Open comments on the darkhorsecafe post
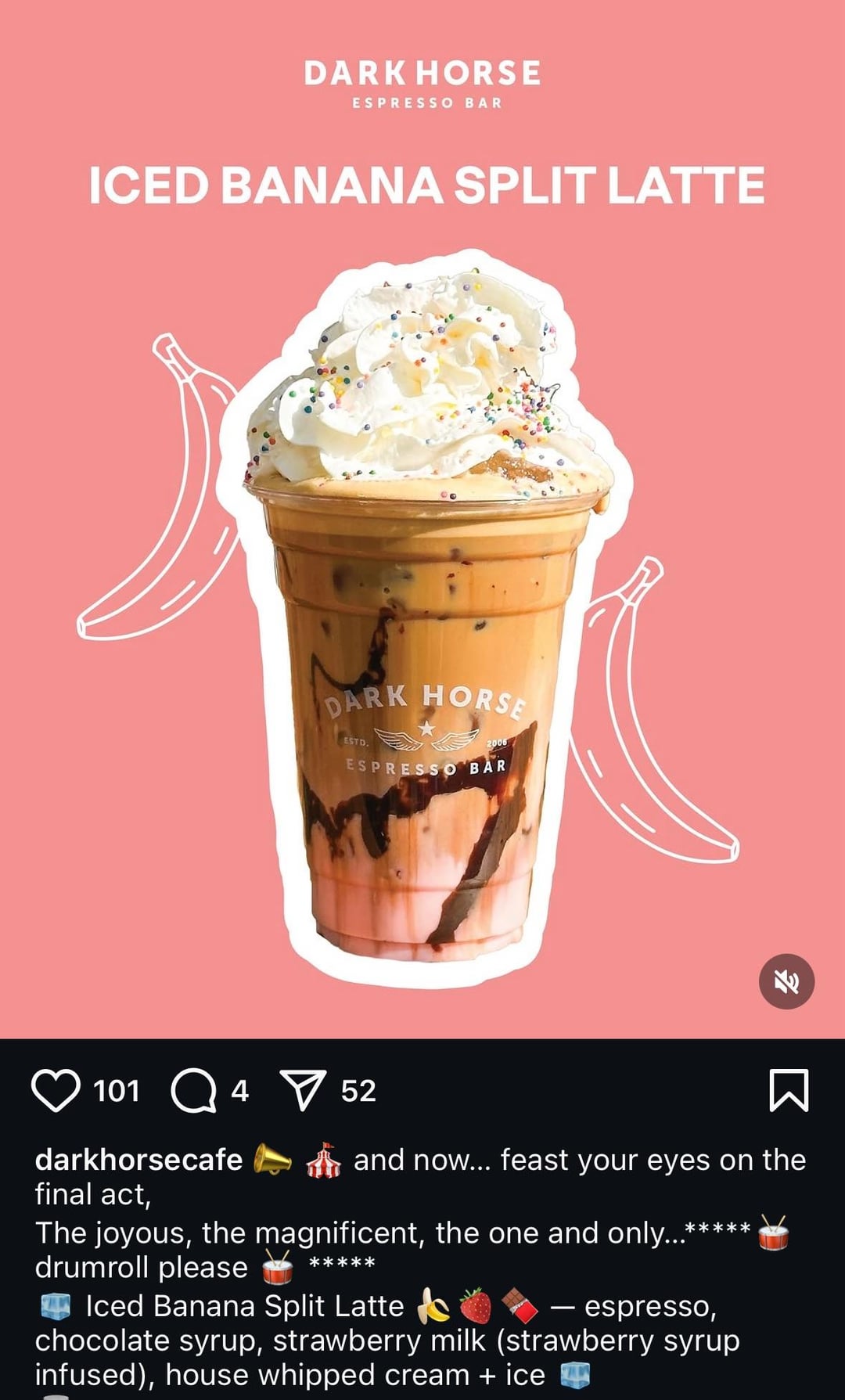 tap(193, 1090)
